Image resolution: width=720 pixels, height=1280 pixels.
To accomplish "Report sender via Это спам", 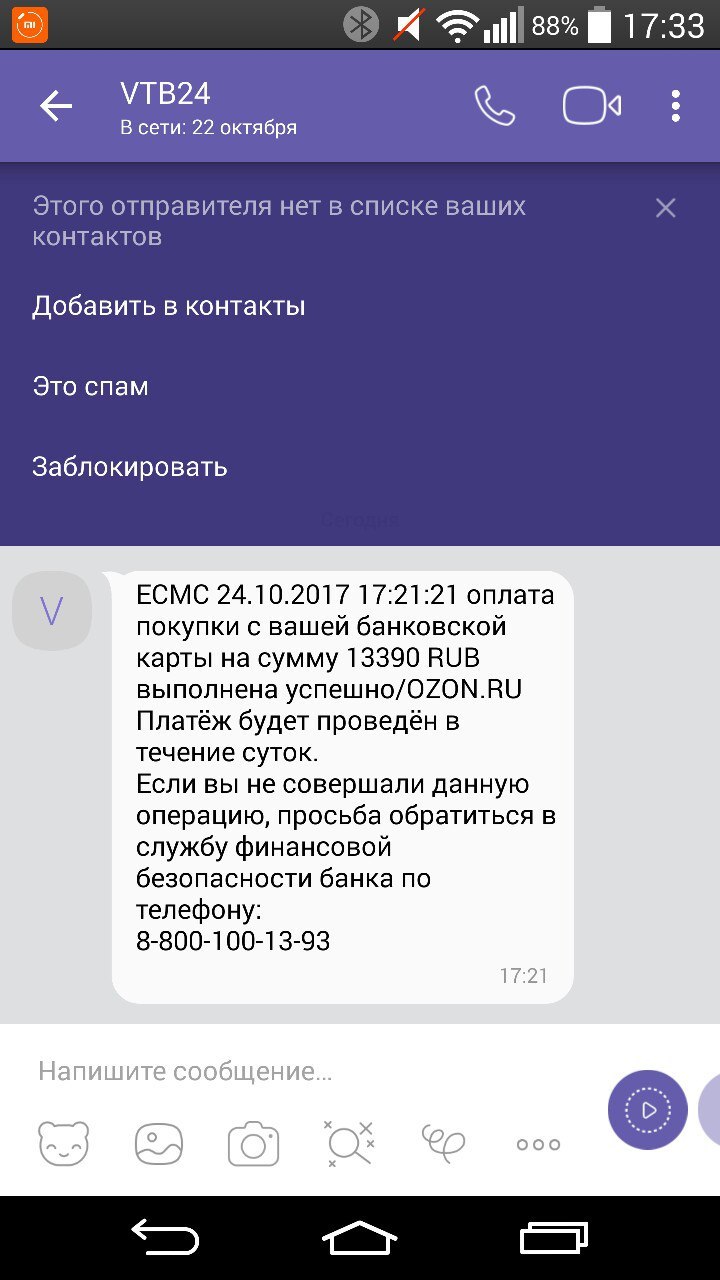I will pos(90,386).
